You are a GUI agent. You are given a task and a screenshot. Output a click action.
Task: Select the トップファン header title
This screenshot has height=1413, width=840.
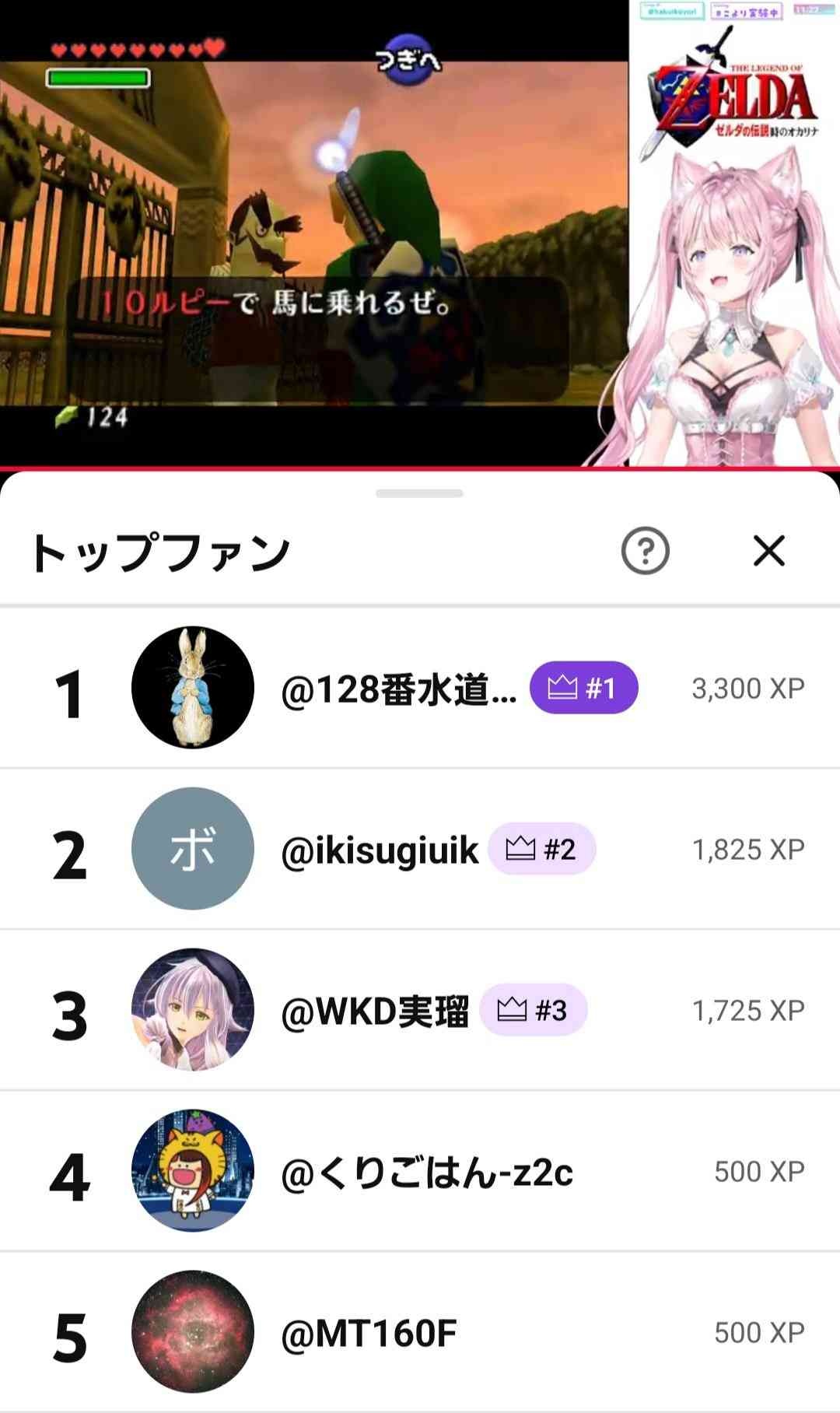[x=161, y=551]
